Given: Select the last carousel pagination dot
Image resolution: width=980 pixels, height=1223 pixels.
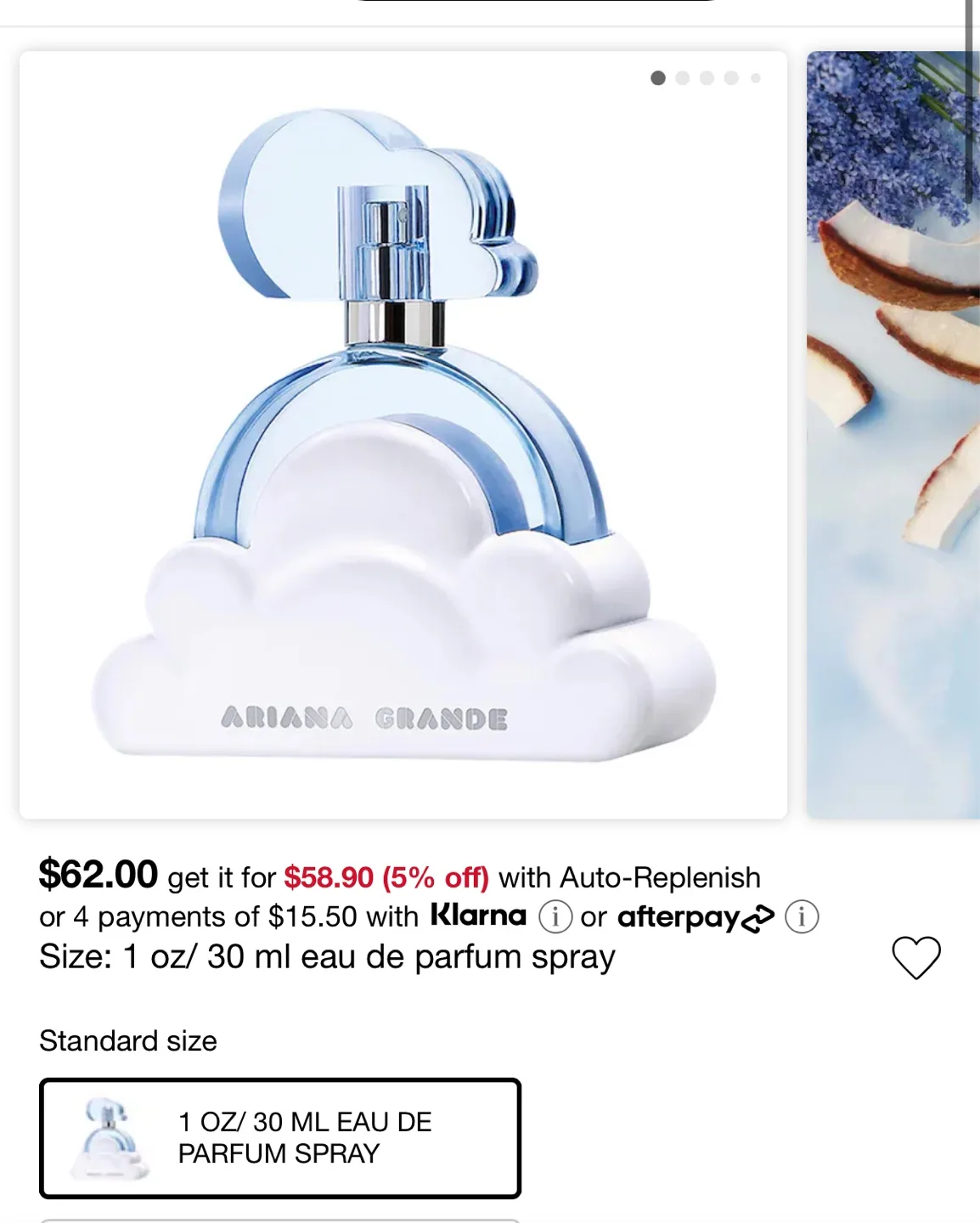Looking at the screenshot, I should [754, 77].
